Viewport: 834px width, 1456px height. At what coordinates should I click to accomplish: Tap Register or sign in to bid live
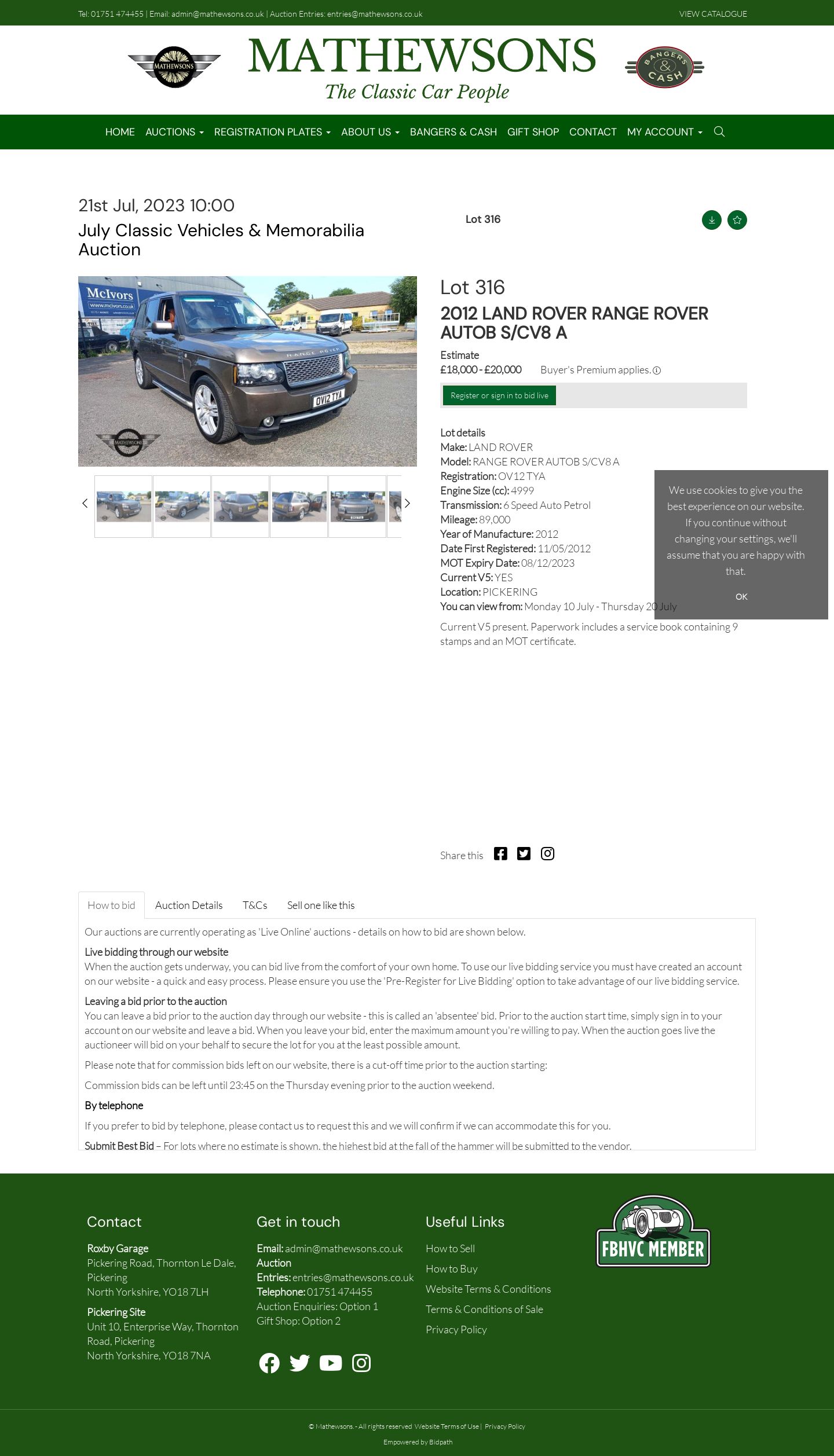coord(499,395)
